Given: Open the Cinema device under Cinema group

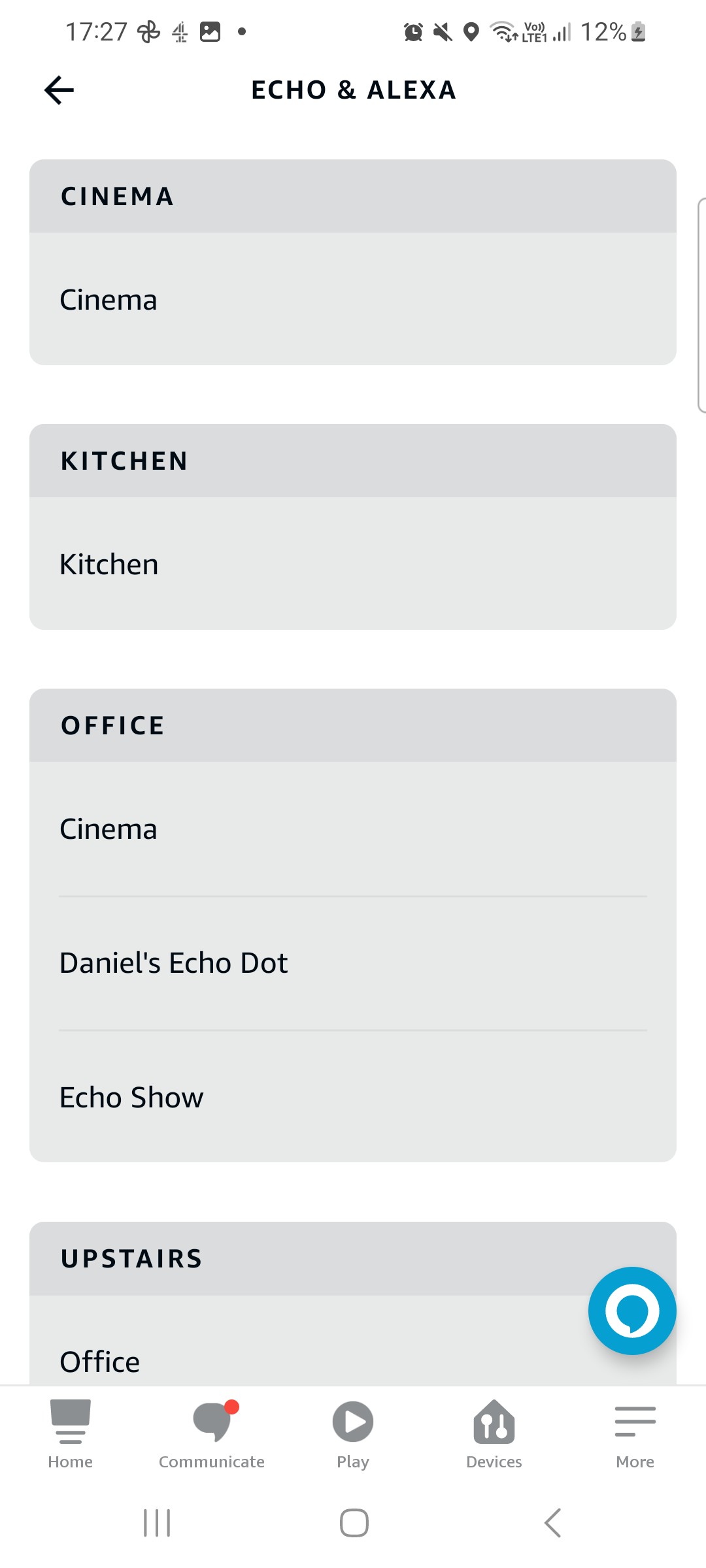Looking at the screenshot, I should point(353,299).
